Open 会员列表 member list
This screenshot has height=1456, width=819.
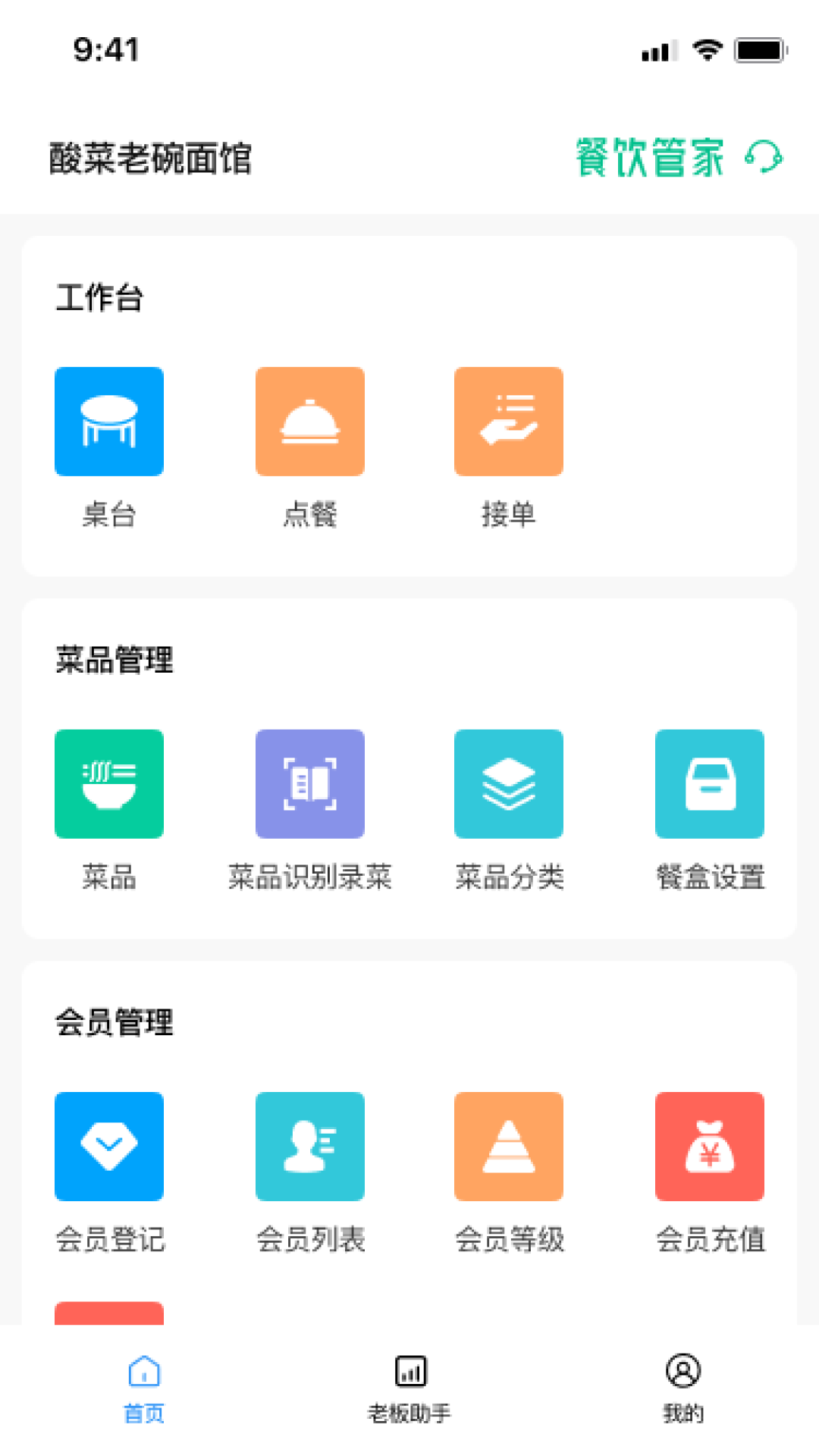click(309, 1147)
